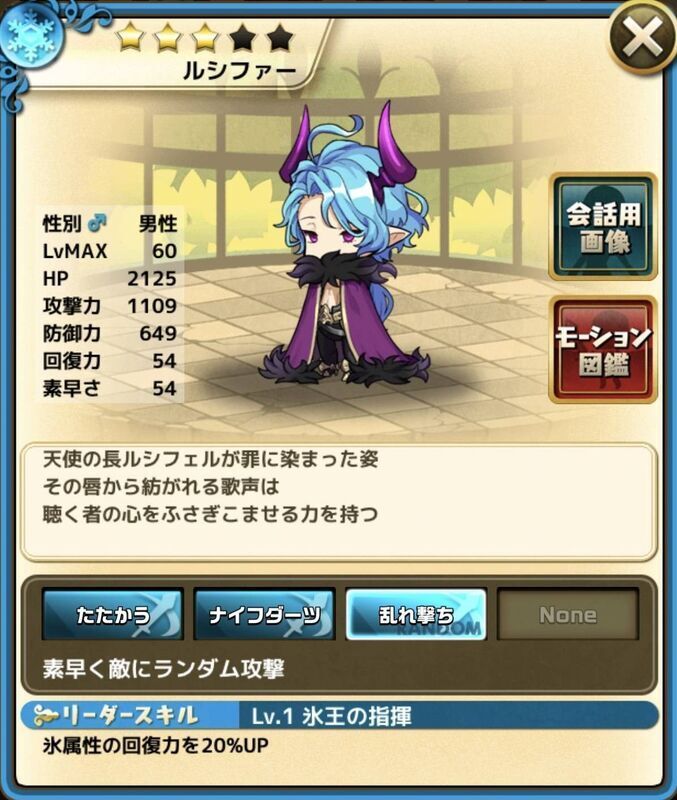
Task: Open the 会話用画像 conversation image
Action: point(602,227)
